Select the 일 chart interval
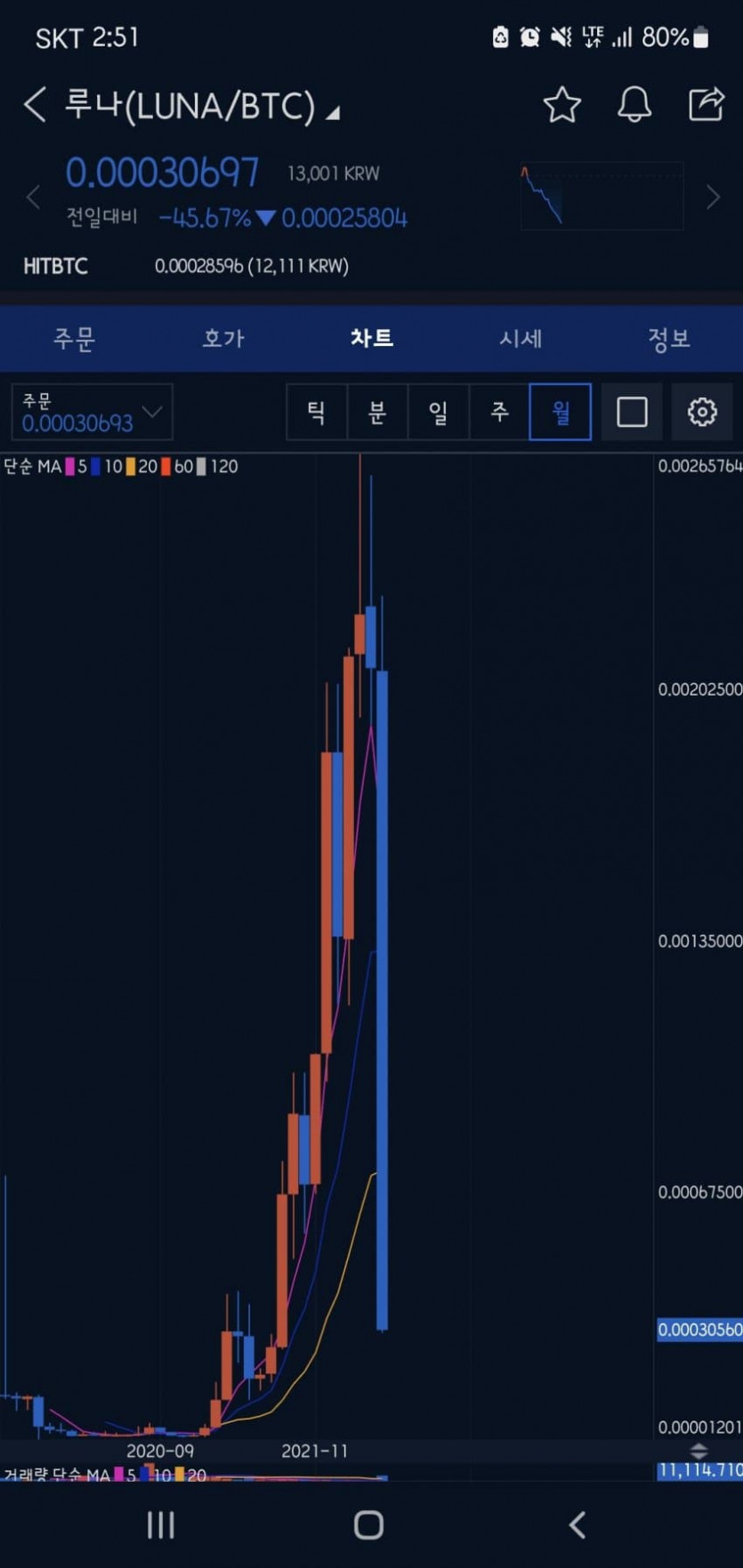 point(438,412)
